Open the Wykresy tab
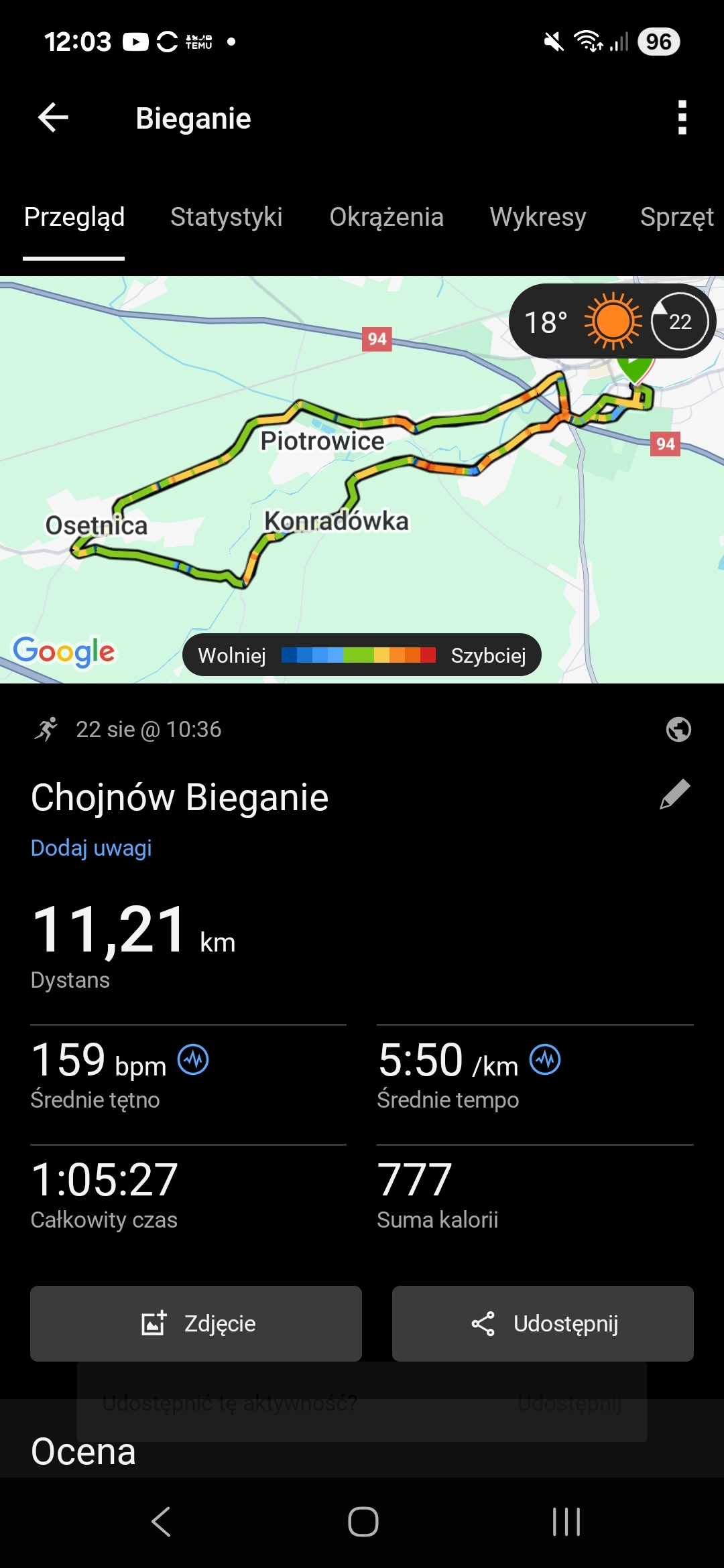 point(538,217)
